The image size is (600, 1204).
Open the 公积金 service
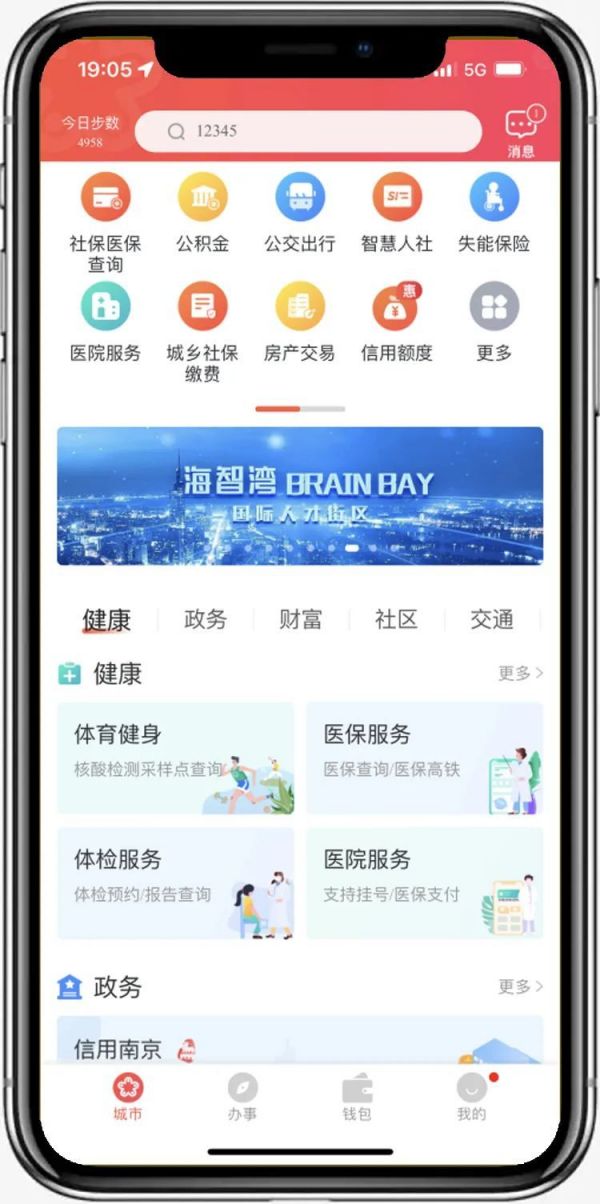(x=203, y=212)
